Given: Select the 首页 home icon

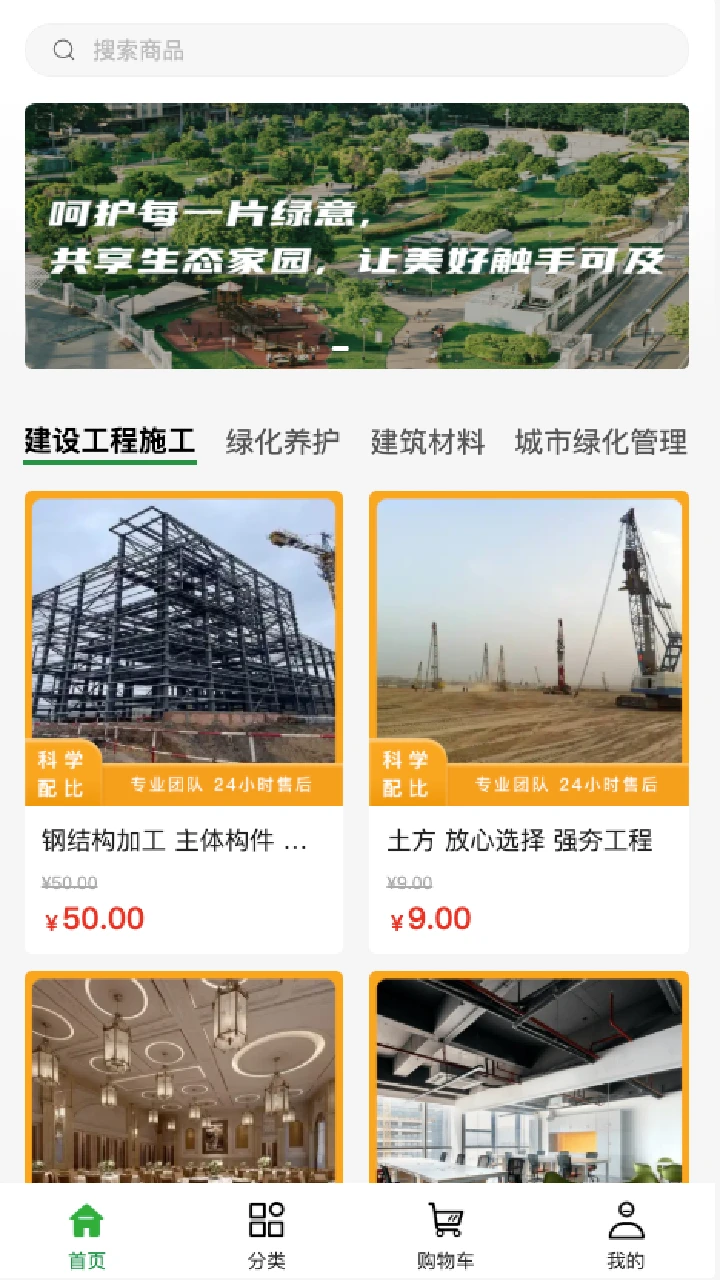Looking at the screenshot, I should (x=85, y=1218).
